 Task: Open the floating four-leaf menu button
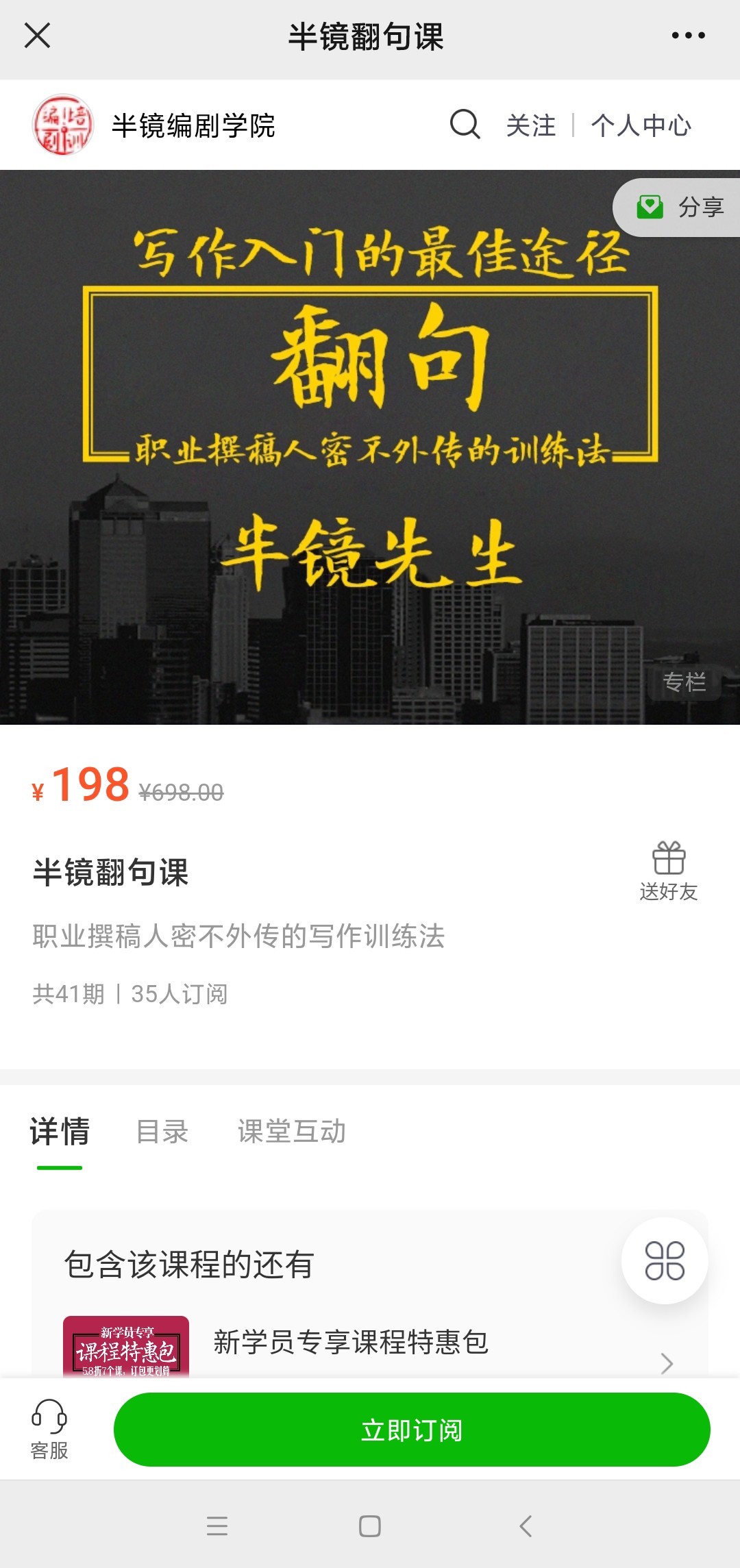pos(665,1260)
